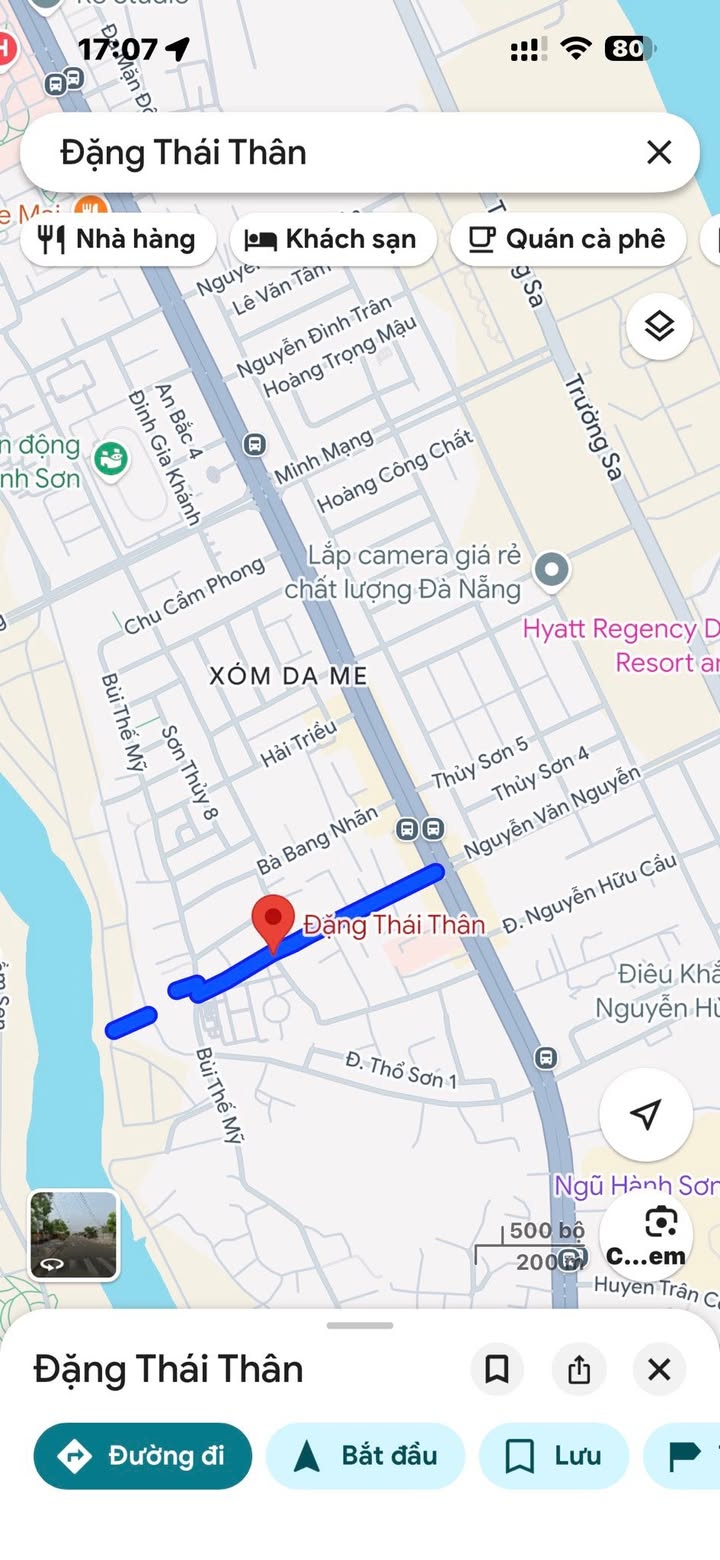
Task: Bookmark Đặng Thái Thân from the header
Action: click(497, 1369)
